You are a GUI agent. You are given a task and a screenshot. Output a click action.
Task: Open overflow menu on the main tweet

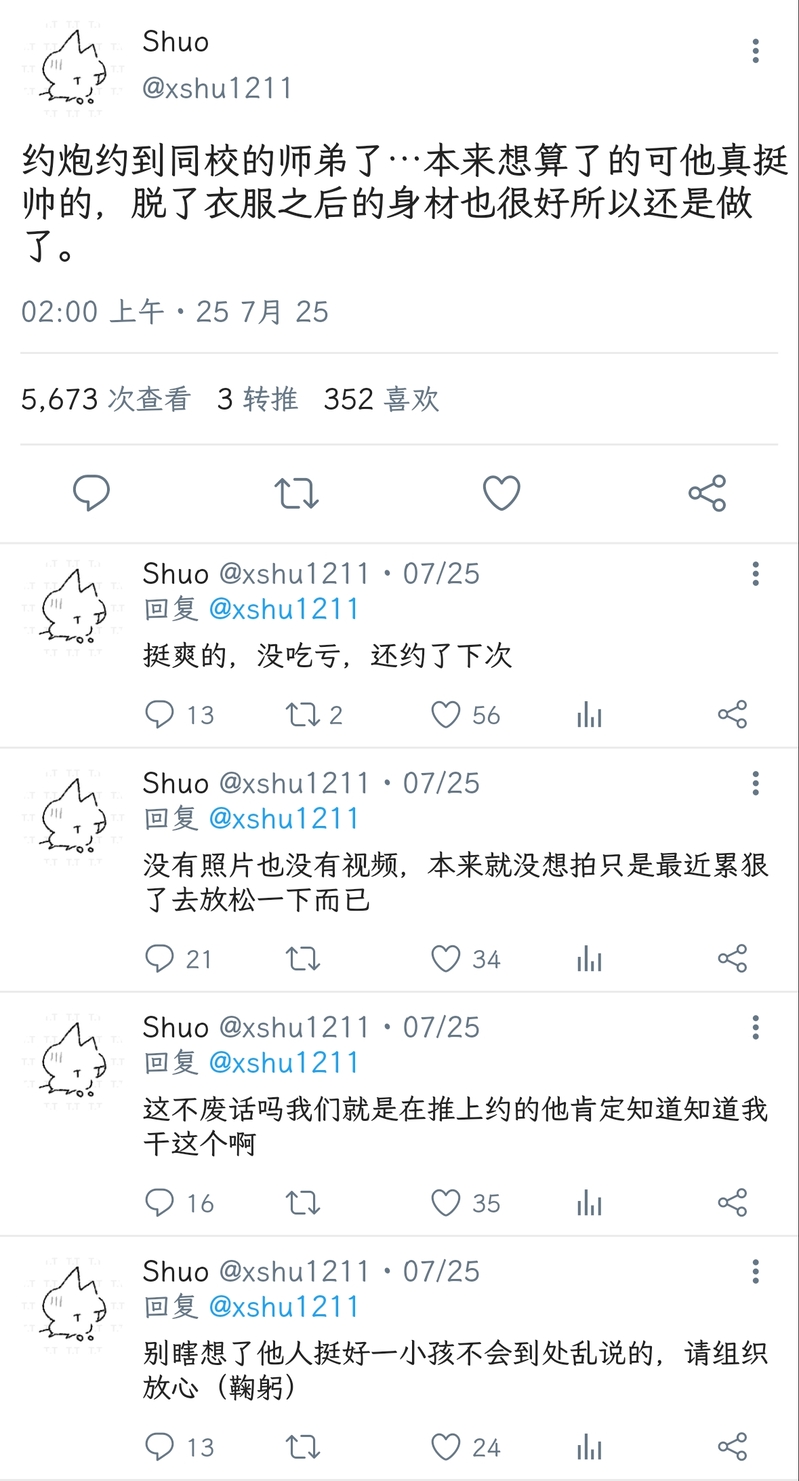click(x=756, y=51)
